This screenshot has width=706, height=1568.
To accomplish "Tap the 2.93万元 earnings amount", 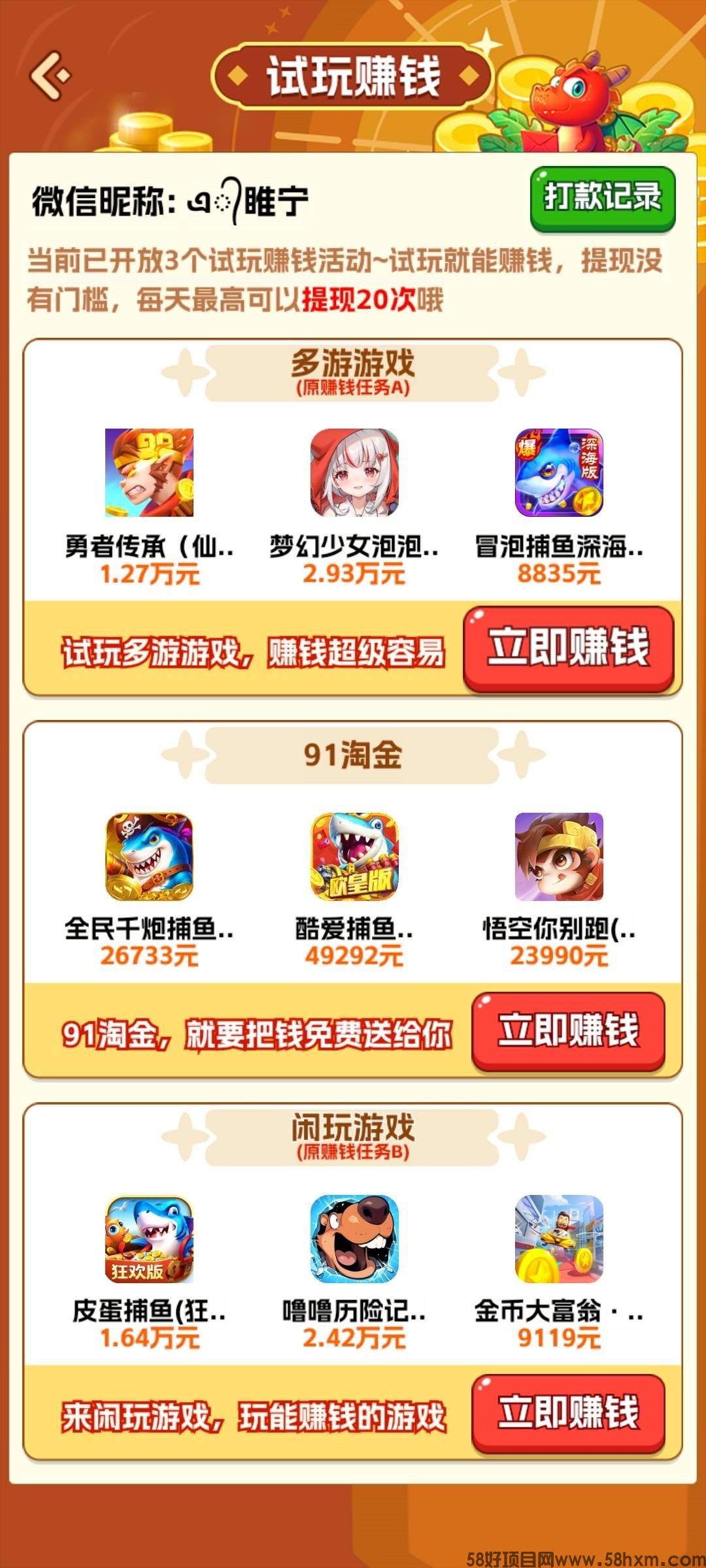I will pyautogui.click(x=355, y=574).
